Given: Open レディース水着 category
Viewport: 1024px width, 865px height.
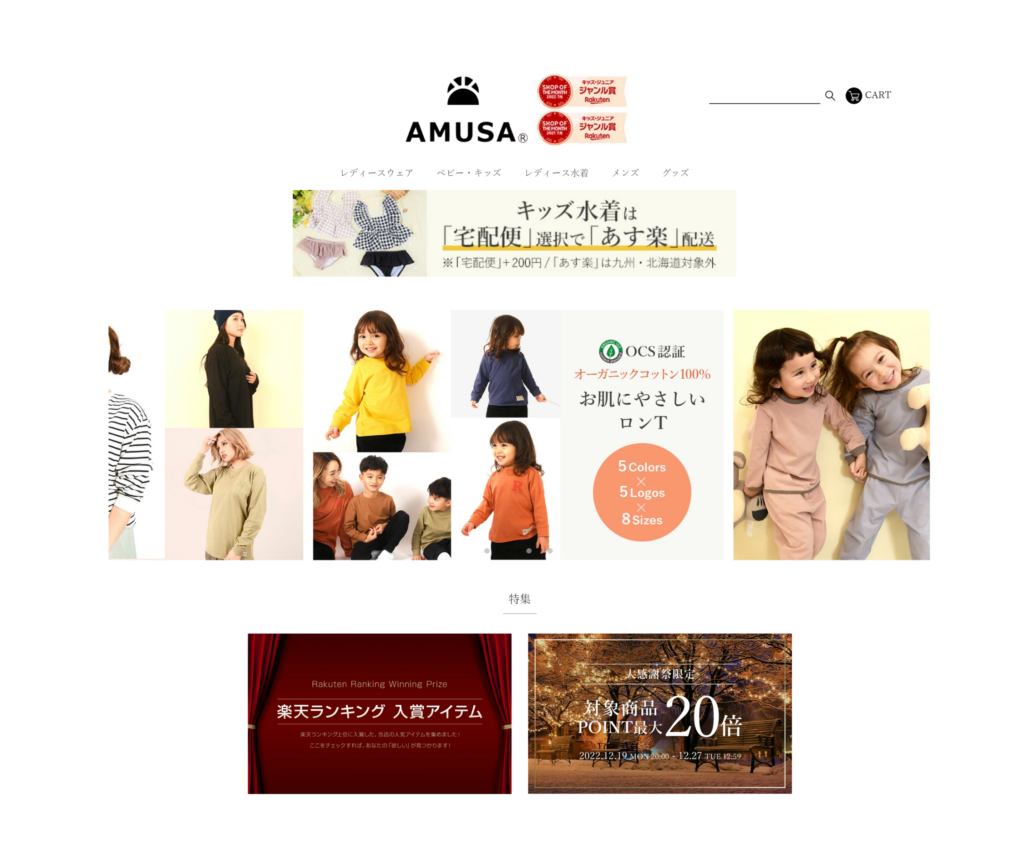Looking at the screenshot, I should pos(556,173).
